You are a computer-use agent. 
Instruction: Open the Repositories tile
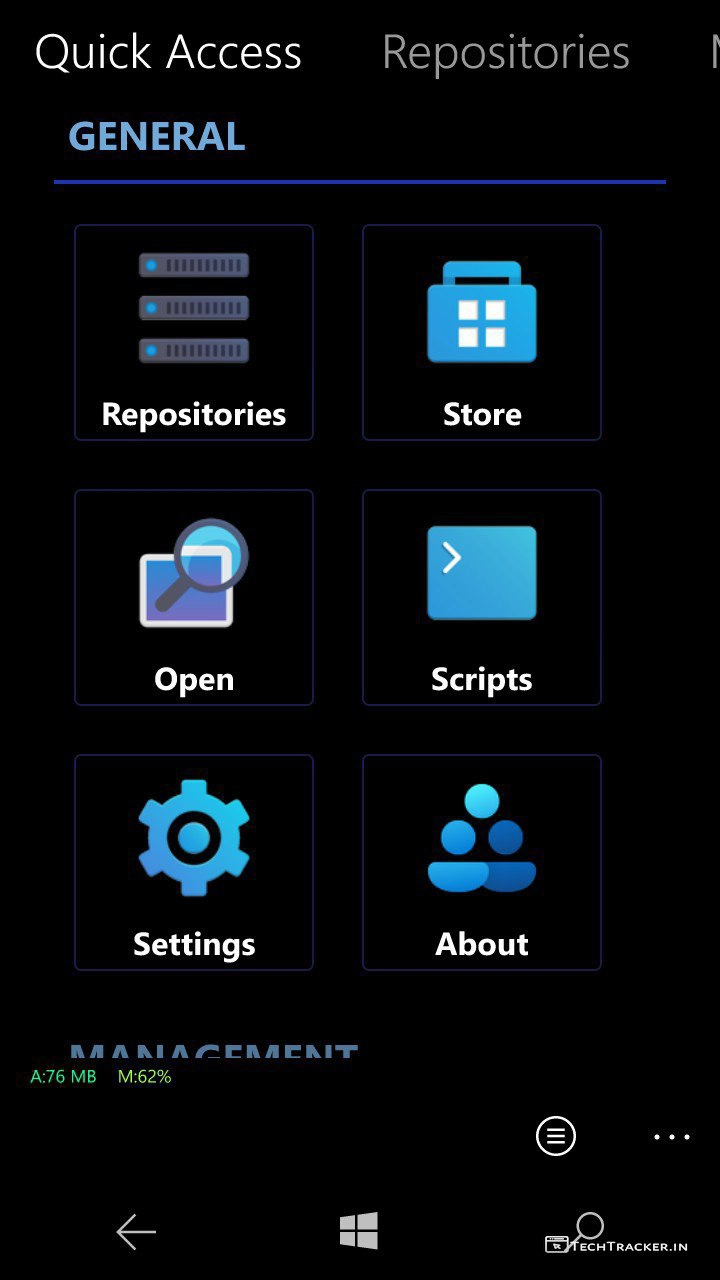coord(194,332)
